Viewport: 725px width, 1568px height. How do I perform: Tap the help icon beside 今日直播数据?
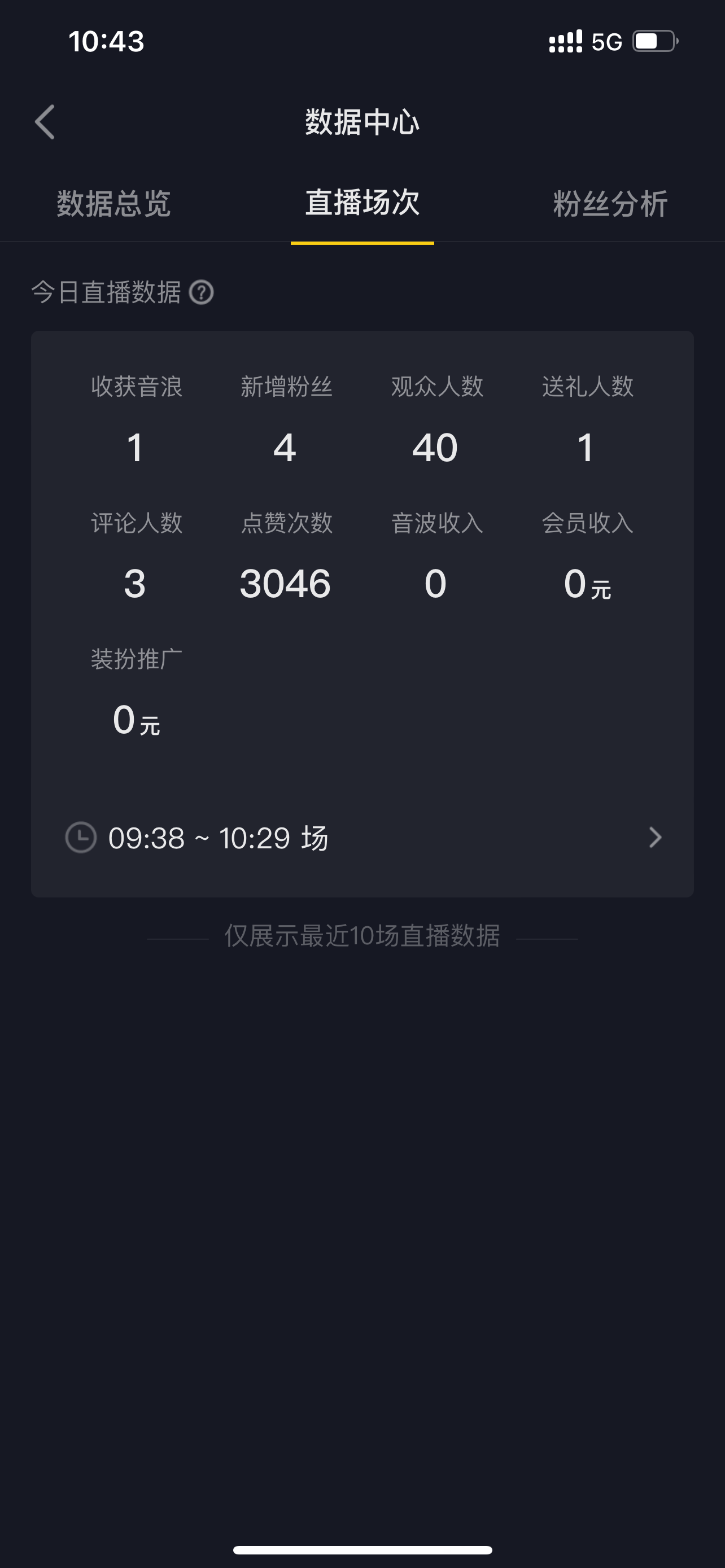coord(202,292)
